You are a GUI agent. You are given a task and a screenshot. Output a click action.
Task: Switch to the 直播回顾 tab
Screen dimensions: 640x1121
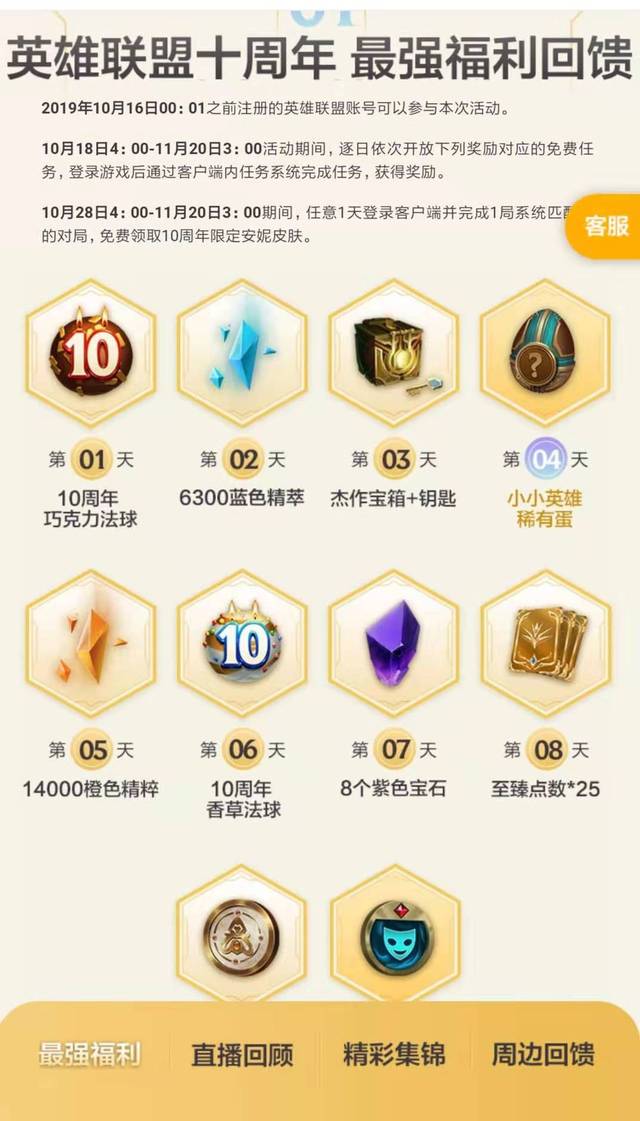pyautogui.click(x=242, y=1055)
